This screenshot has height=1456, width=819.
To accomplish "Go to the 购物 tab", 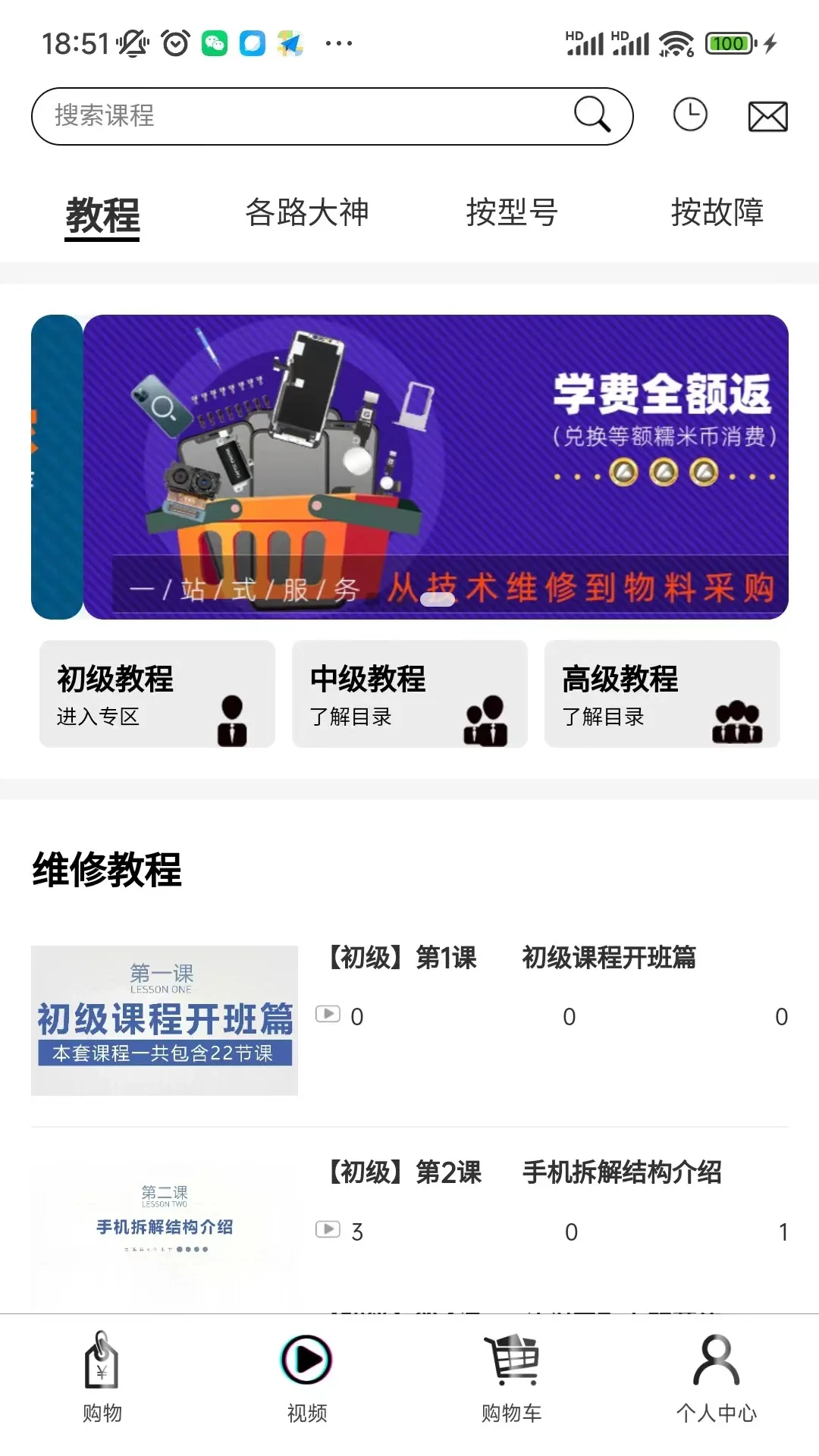I will point(102,1377).
